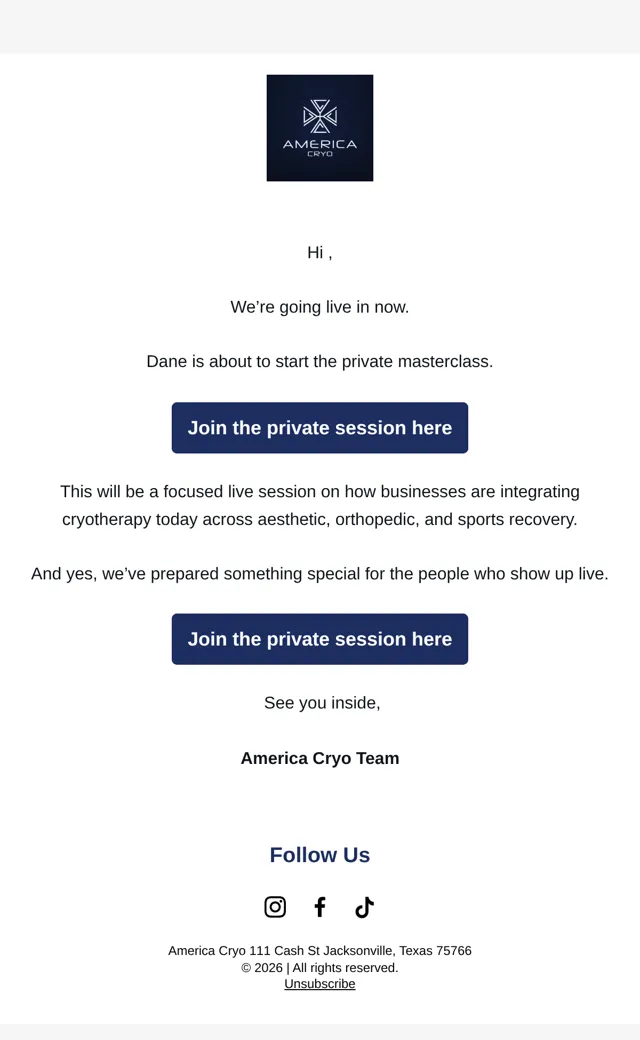Open America Cryo's Instagram page

[275, 907]
